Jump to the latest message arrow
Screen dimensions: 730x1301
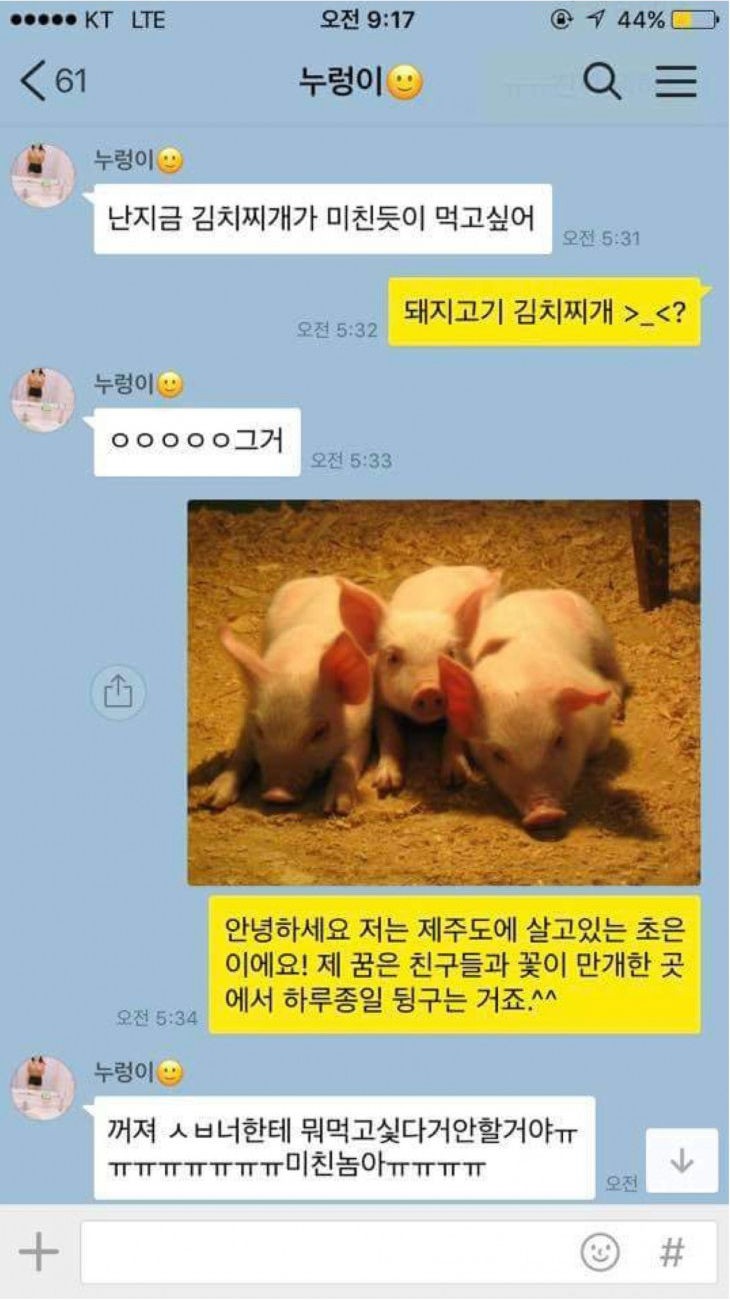(682, 1160)
